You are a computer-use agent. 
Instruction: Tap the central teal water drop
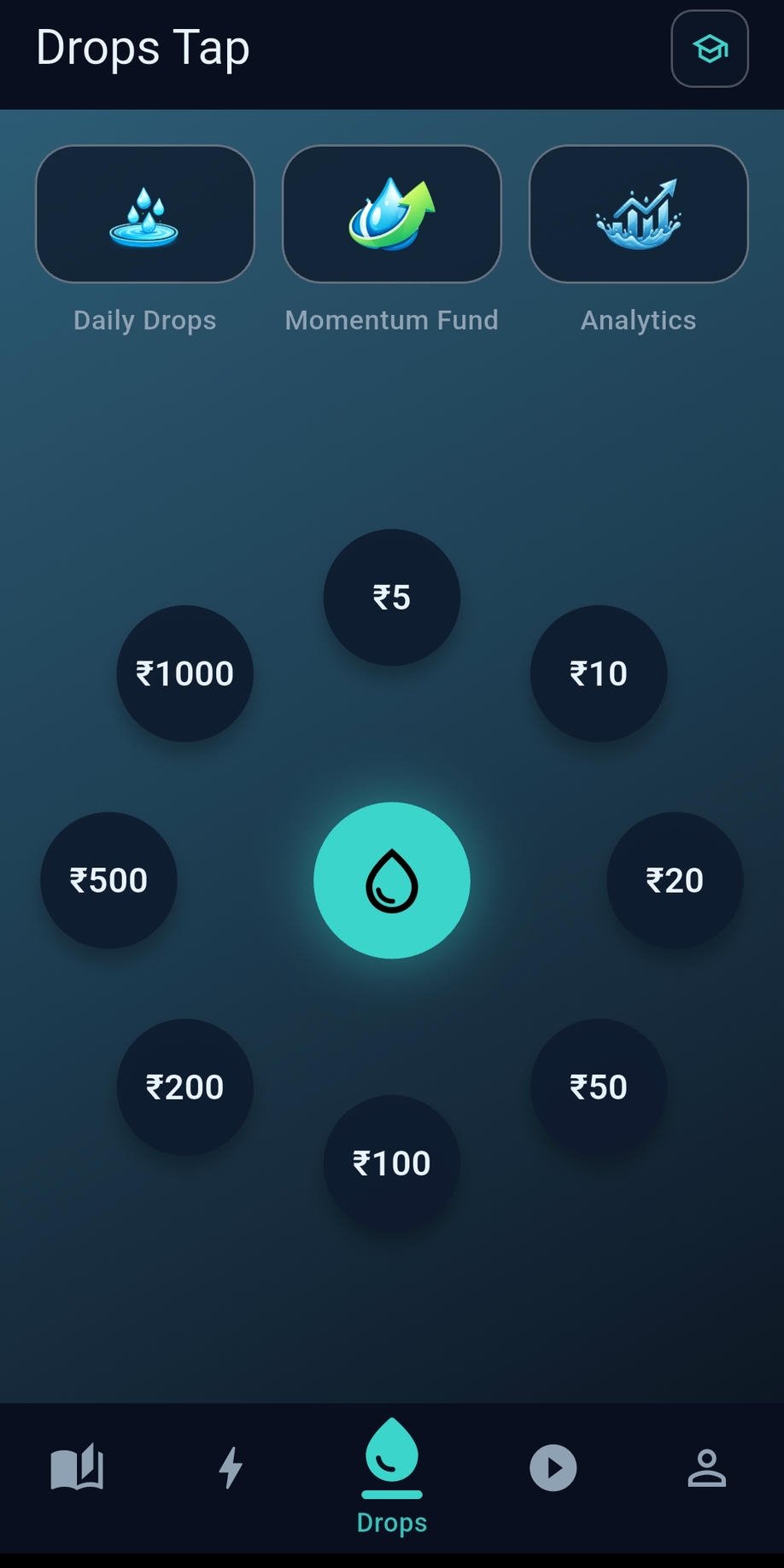(392, 880)
